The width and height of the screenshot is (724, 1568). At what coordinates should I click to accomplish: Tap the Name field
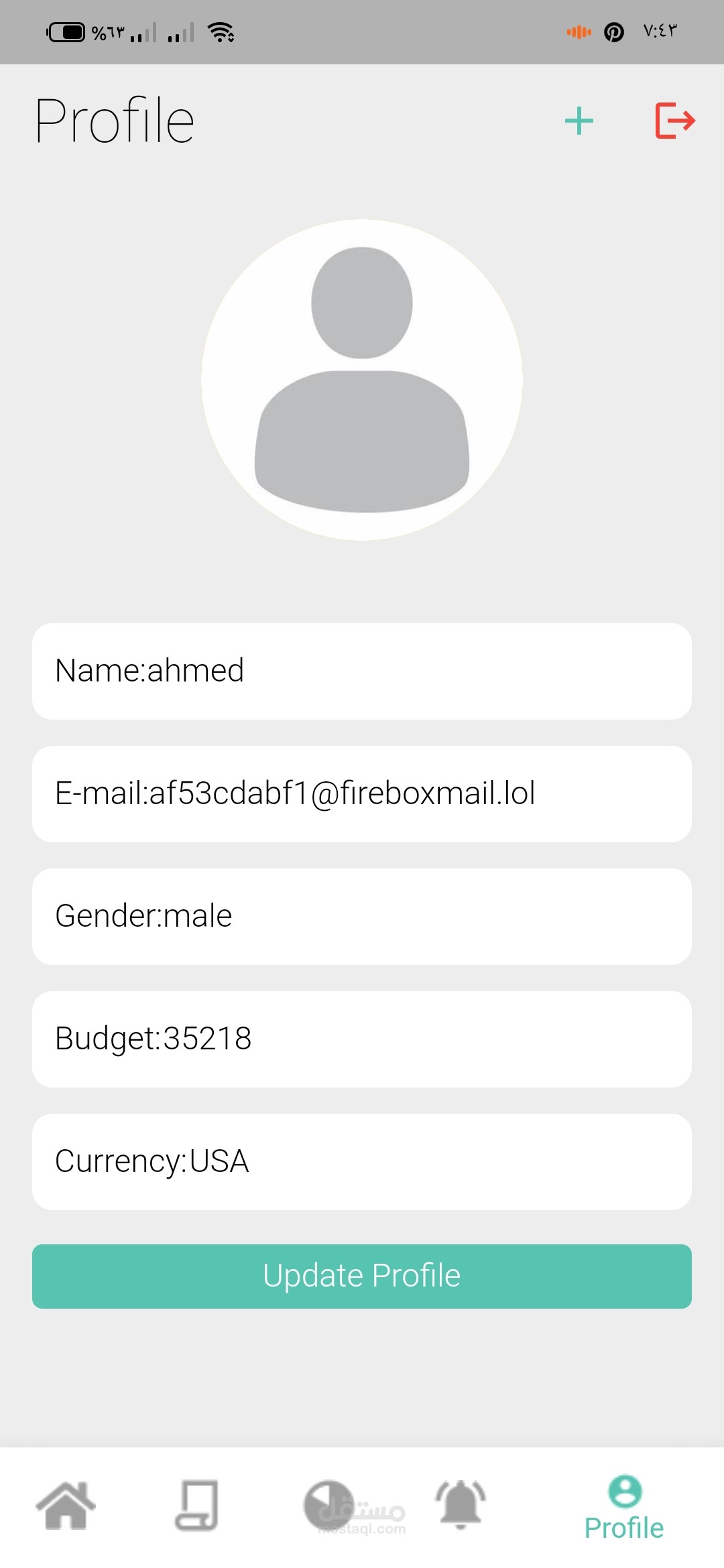[362, 671]
